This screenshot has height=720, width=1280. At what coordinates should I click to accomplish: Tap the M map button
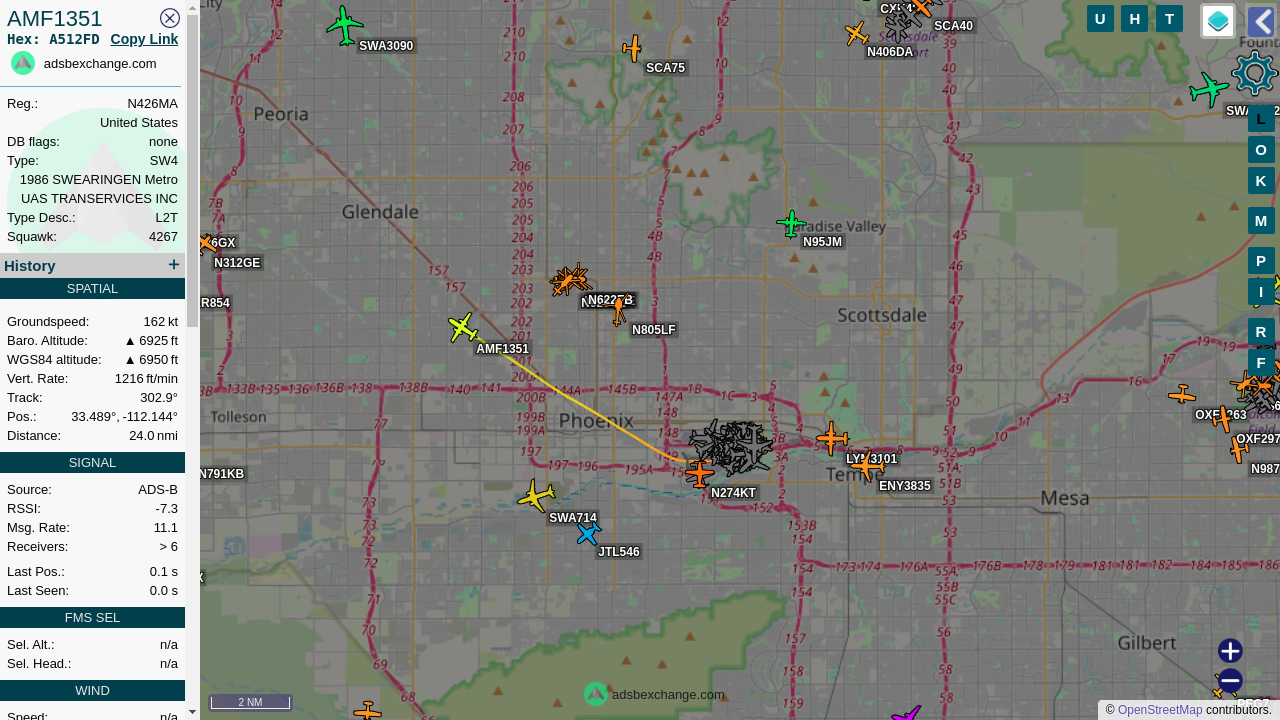tap(1261, 221)
